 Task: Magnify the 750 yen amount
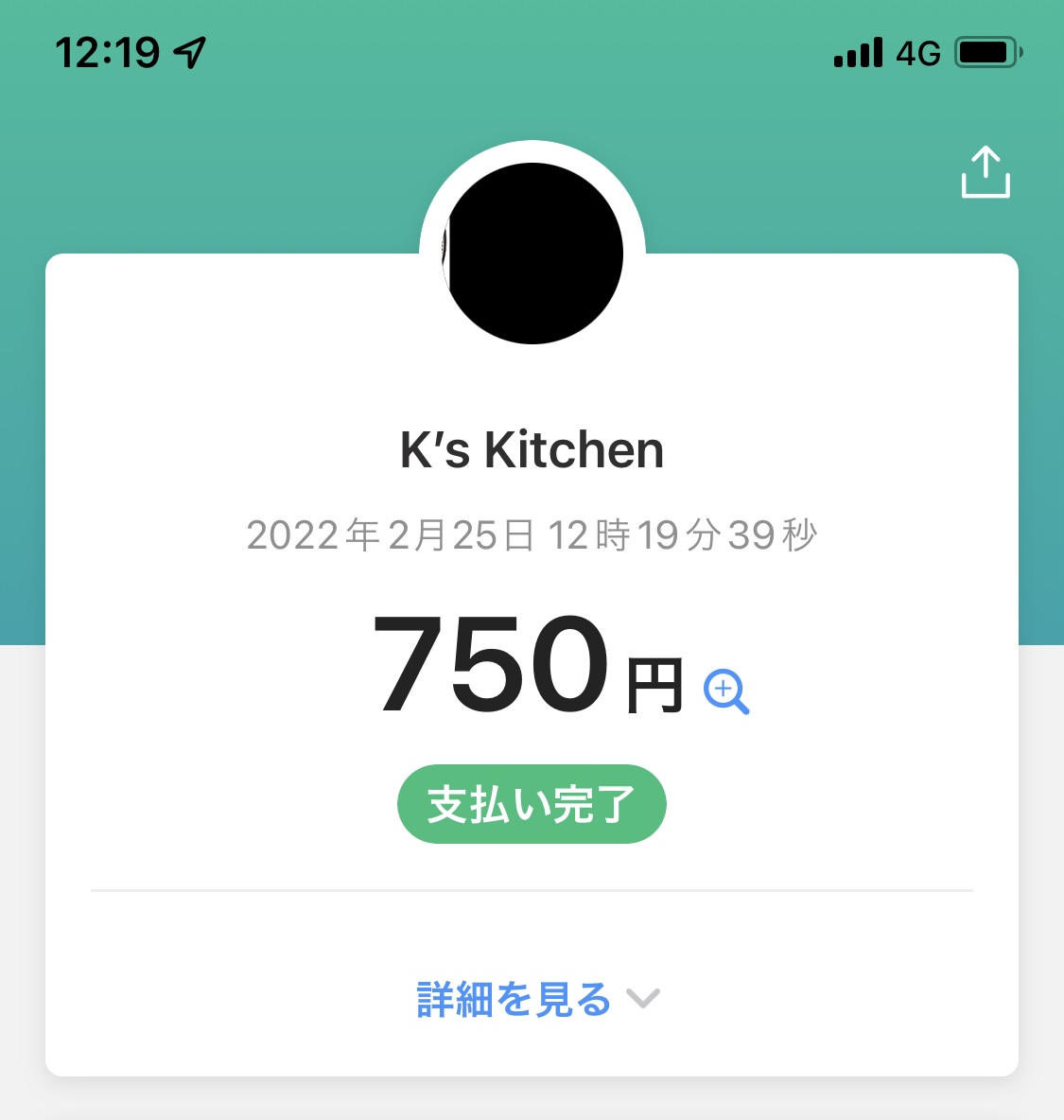[726, 691]
